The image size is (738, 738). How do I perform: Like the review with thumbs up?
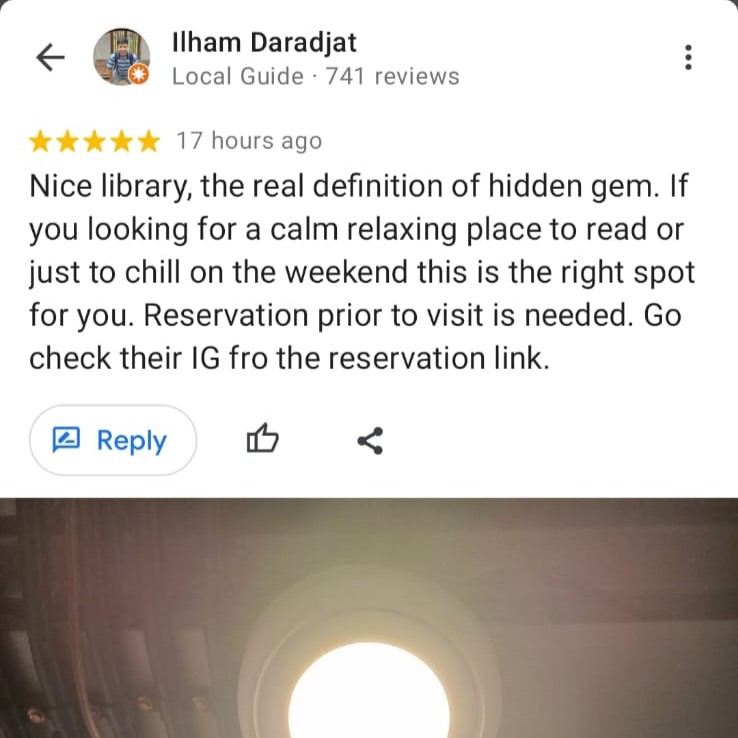tap(262, 439)
